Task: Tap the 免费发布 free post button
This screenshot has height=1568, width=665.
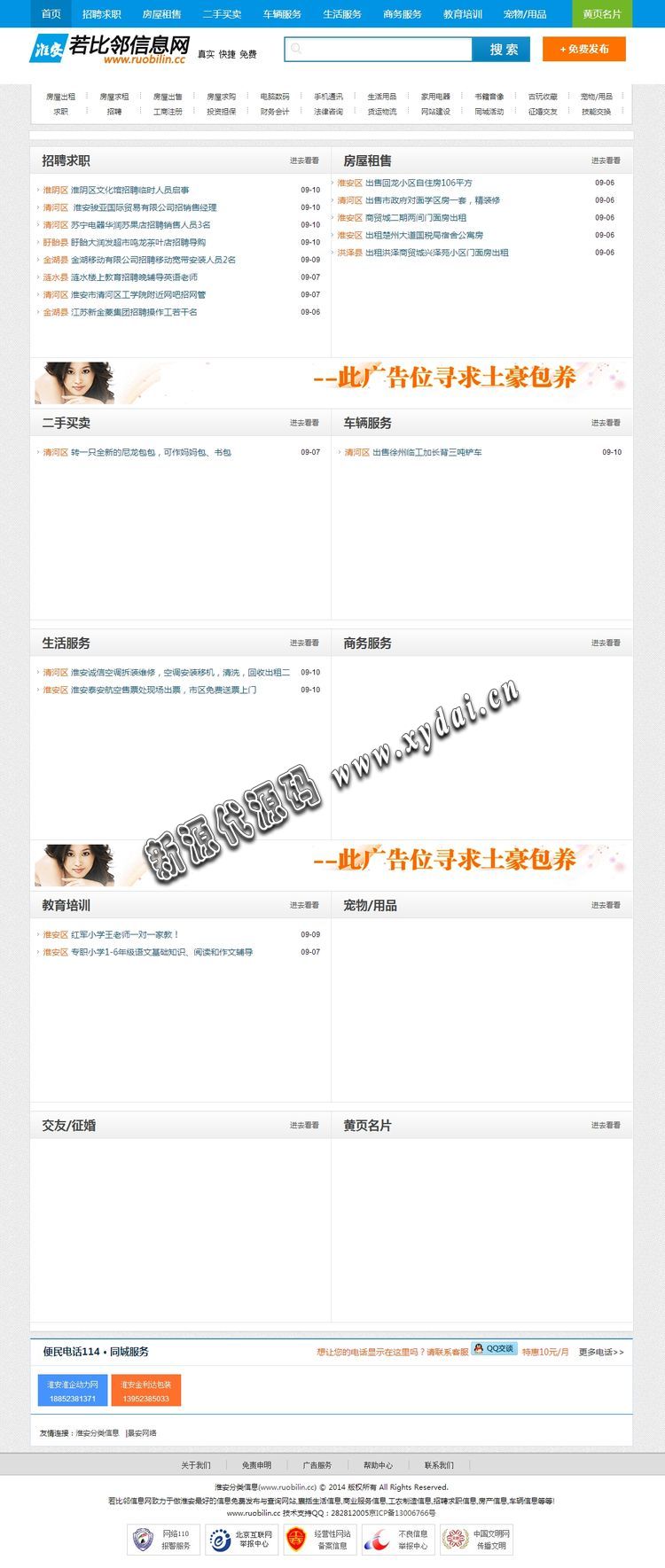Action: point(583,50)
